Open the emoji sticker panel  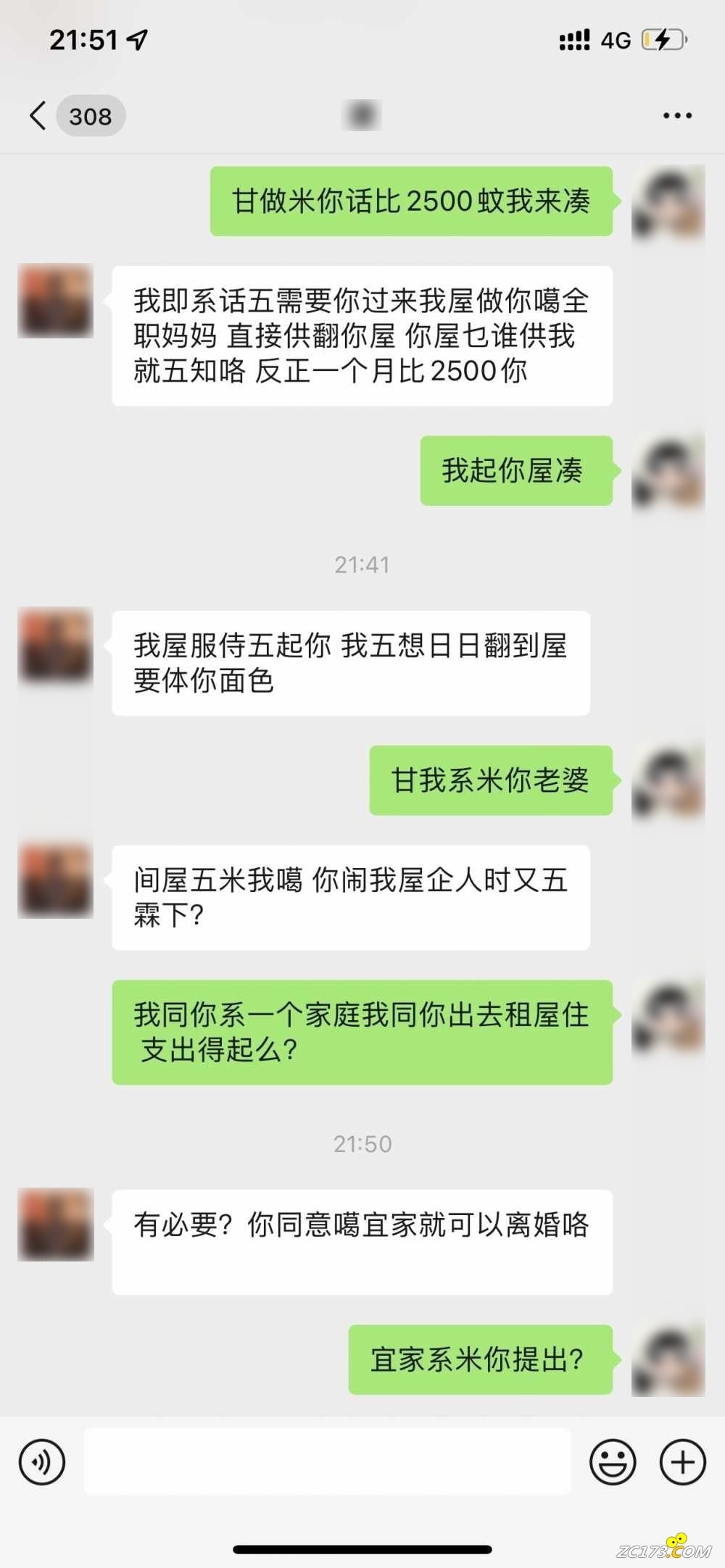pyautogui.click(x=613, y=1462)
